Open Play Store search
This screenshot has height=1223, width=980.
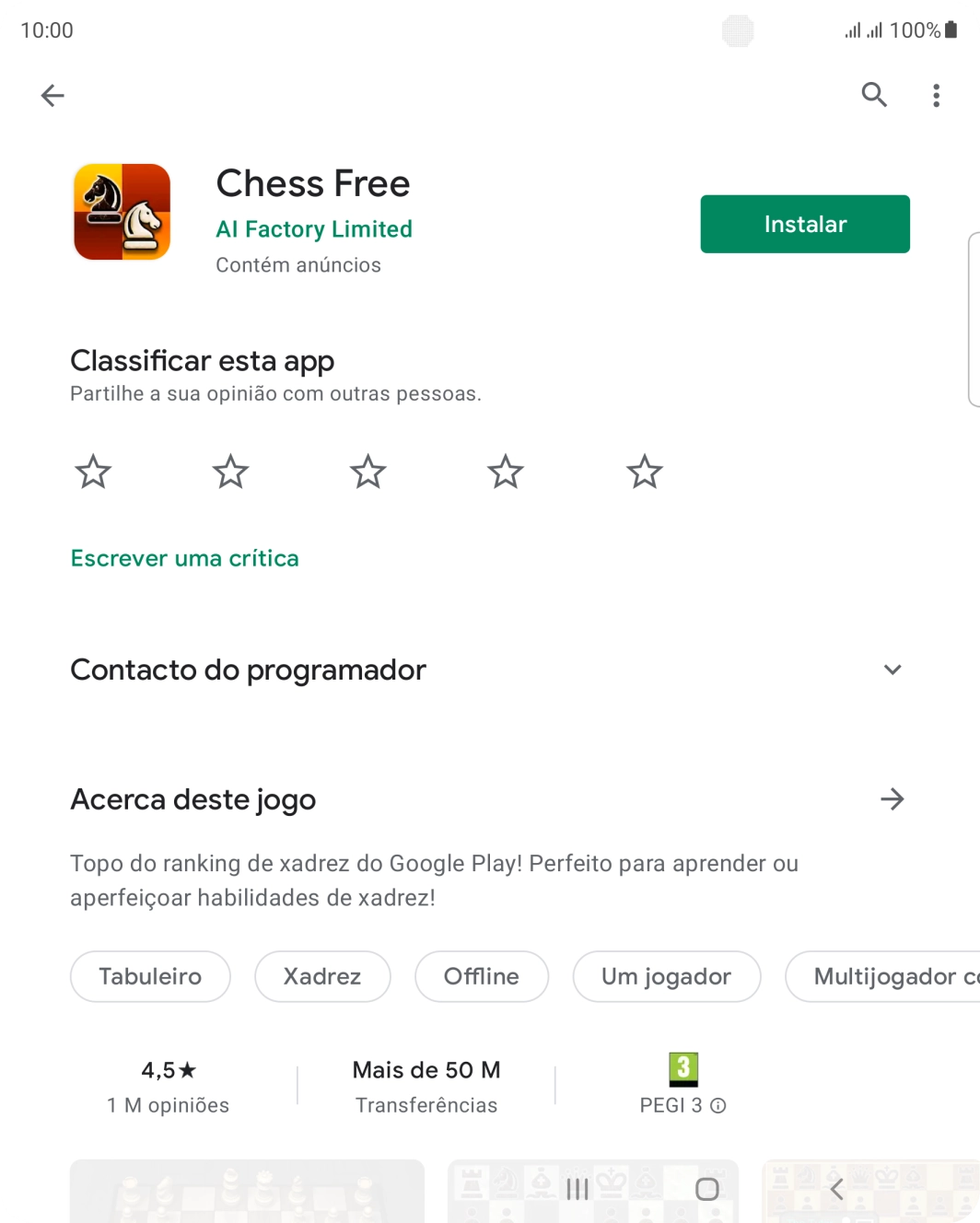tap(874, 95)
